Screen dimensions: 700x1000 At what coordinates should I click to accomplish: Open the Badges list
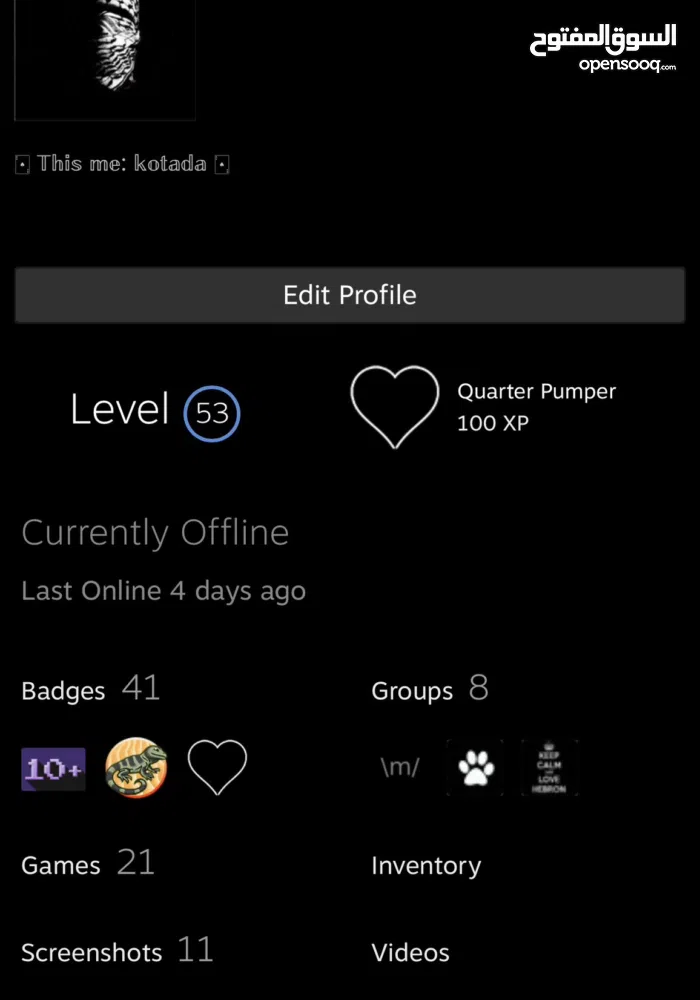click(90, 690)
